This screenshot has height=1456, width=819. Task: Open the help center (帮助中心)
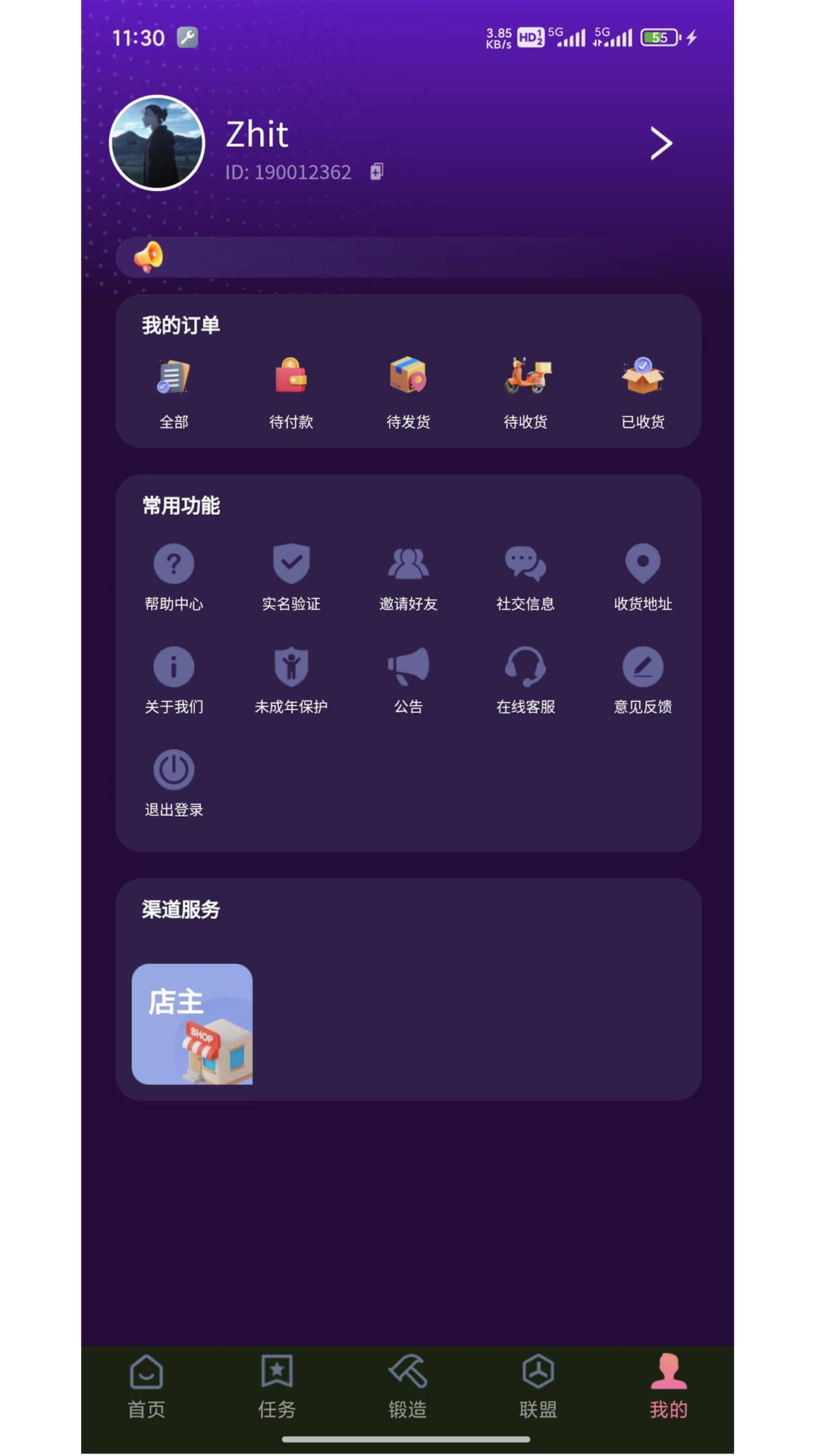174,577
